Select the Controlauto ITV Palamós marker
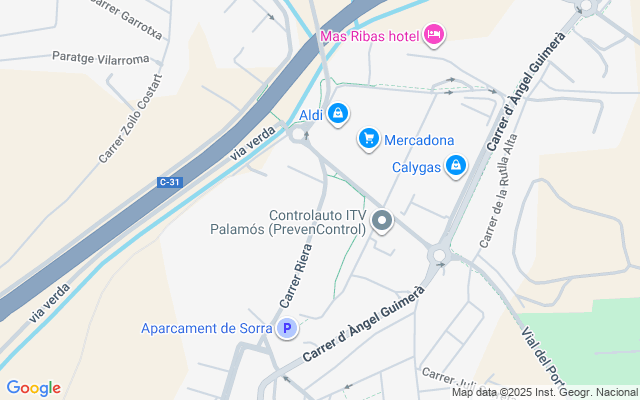 pyautogui.click(x=381, y=221)
